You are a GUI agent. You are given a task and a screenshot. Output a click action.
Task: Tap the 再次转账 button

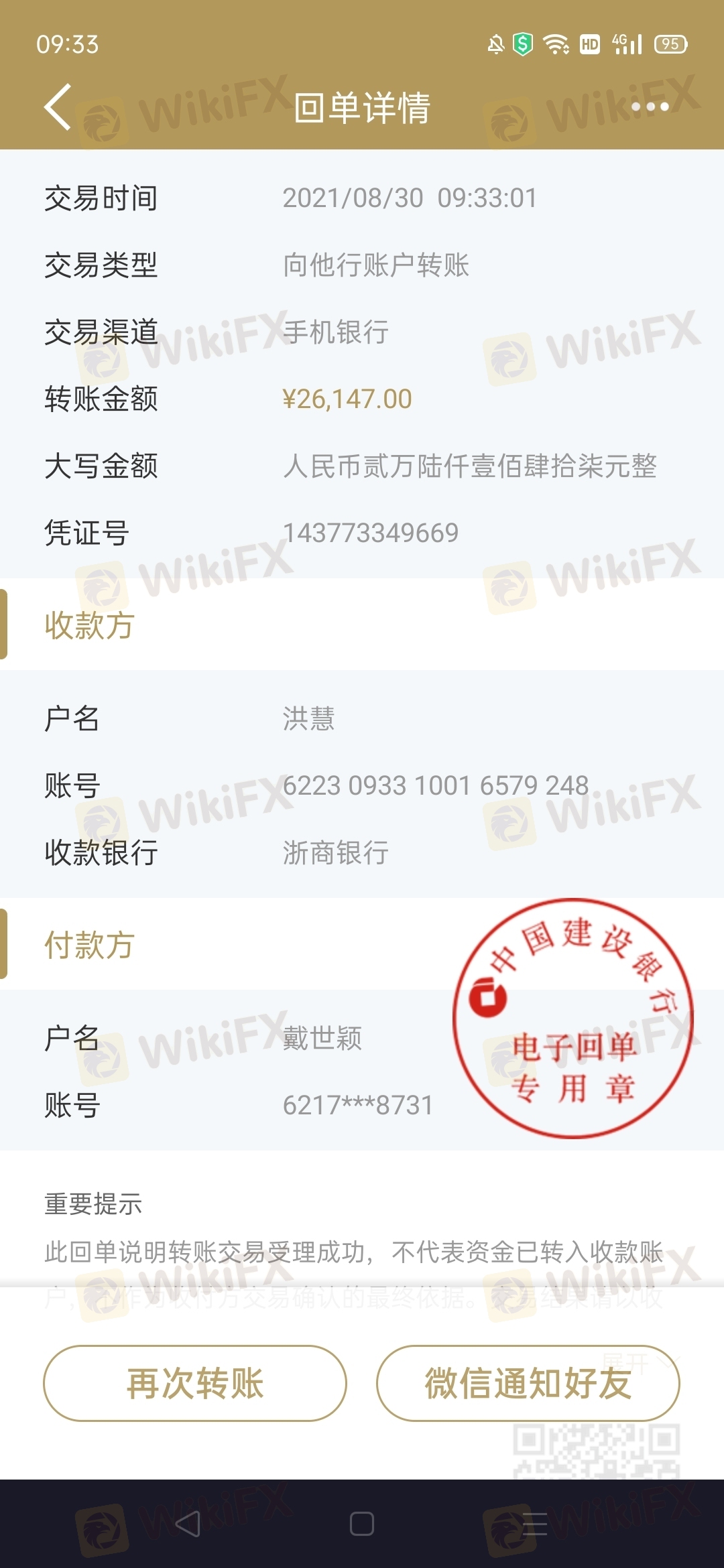(195, 1383)
